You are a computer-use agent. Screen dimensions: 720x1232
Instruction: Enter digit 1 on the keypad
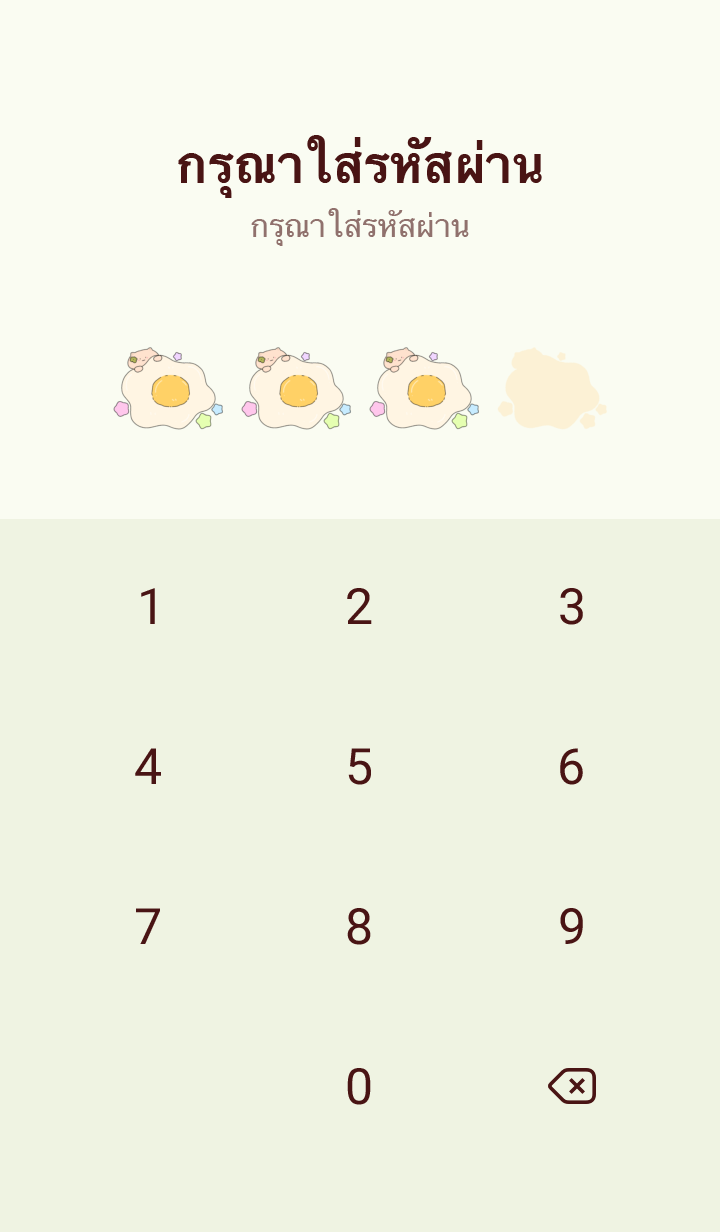click(x=149, y=607)
